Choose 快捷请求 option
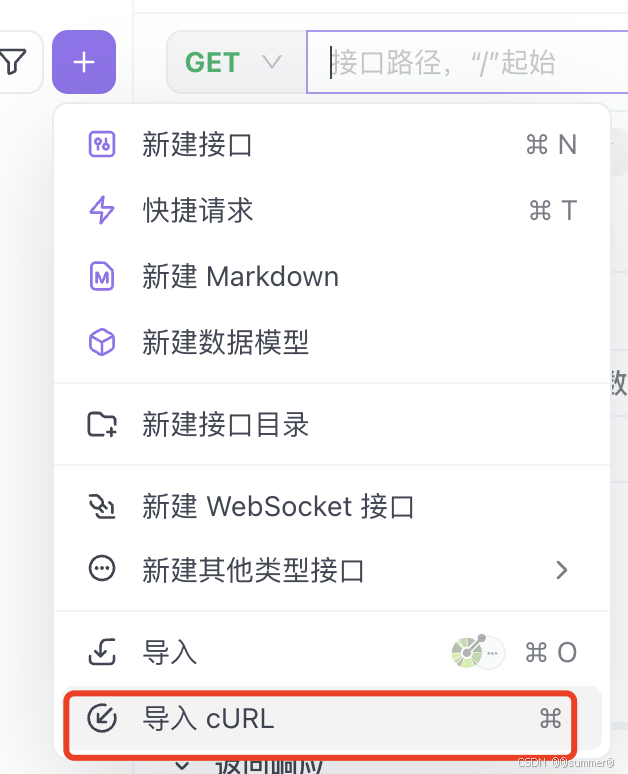 [x=197, y=210]
